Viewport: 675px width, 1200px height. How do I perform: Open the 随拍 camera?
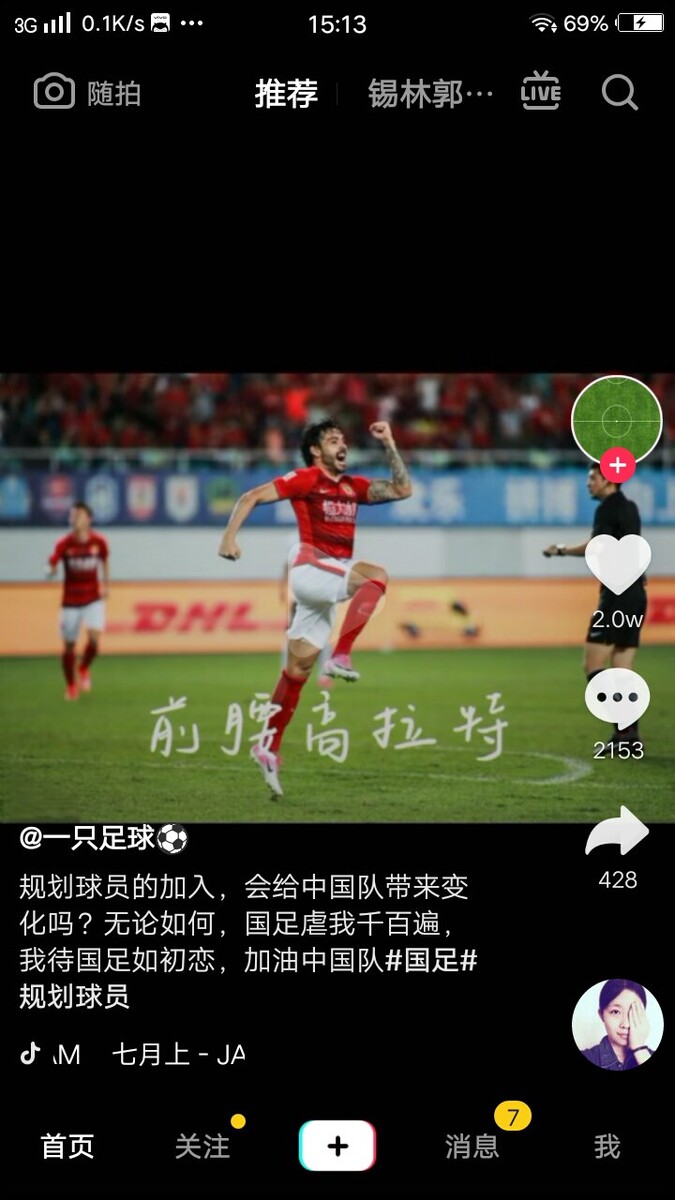(x=87, y=93)
